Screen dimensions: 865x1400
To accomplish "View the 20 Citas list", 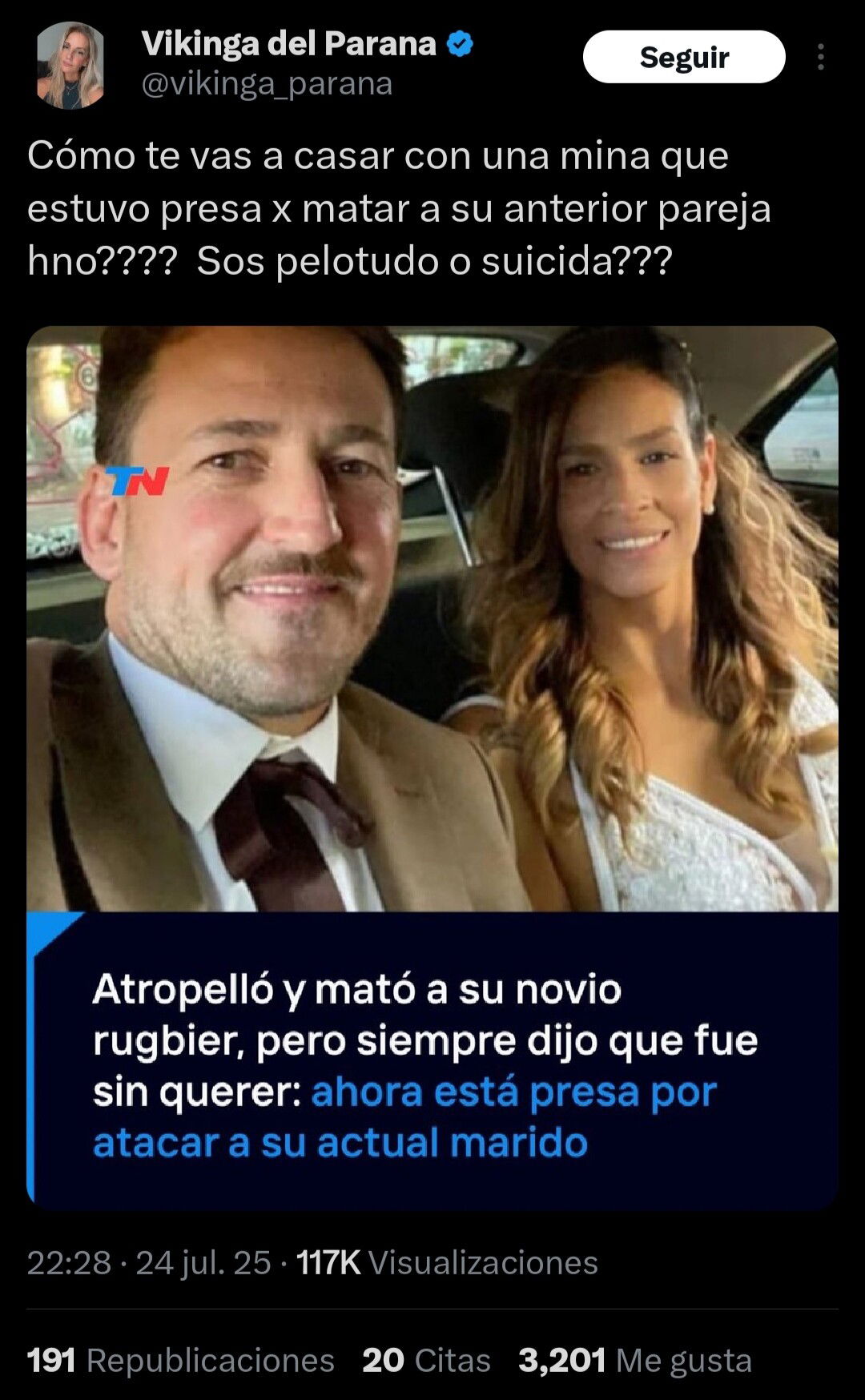I will [x=426, y=1360].
